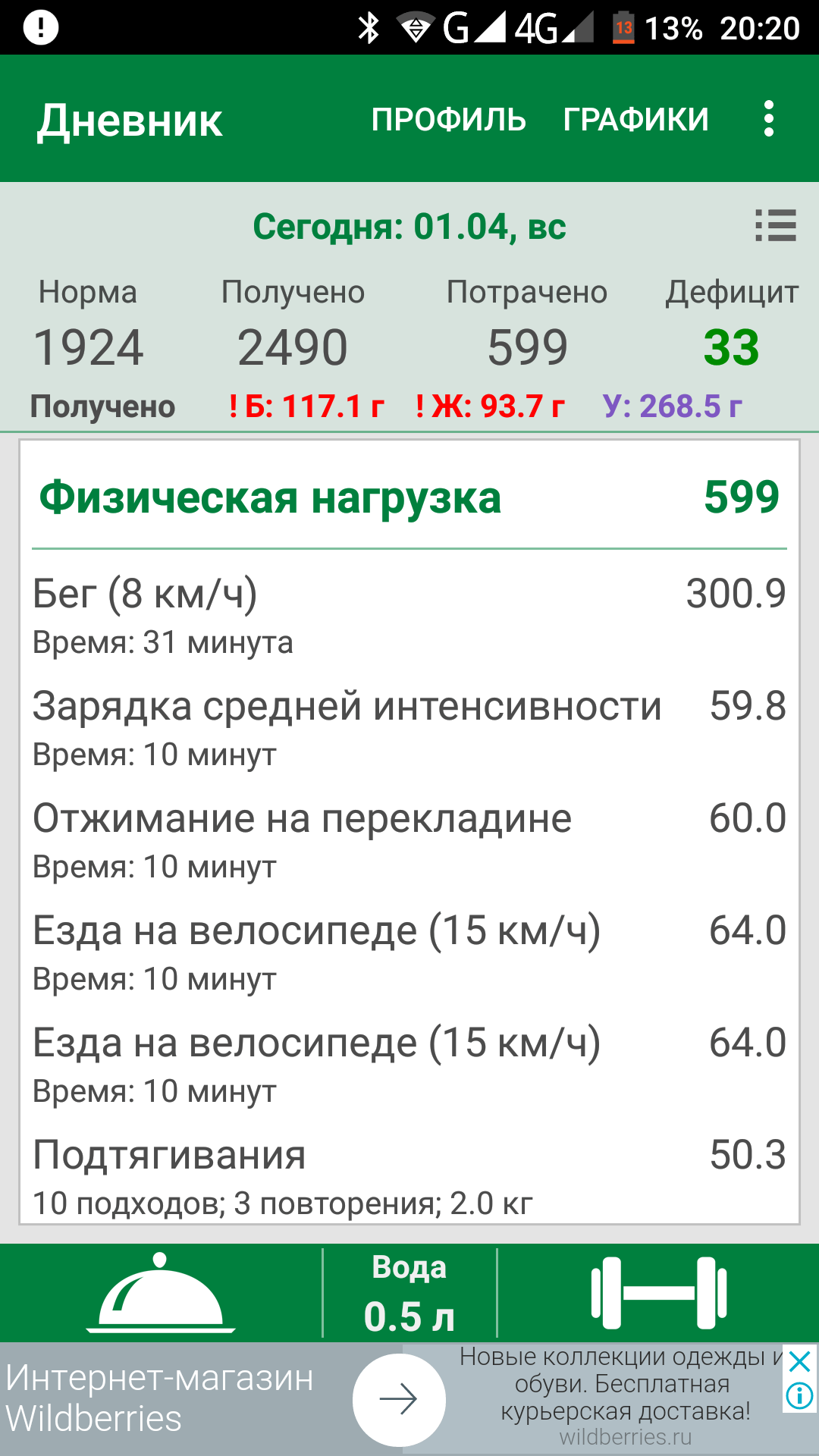Tap the Wildberries ad arrow button
The height and width of the screenshot is (1456, 819).
(399, 1399)
